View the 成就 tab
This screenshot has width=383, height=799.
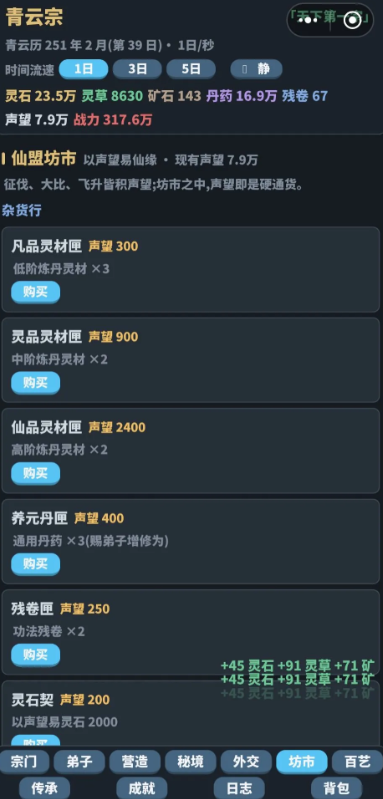[x=142, y=788]
